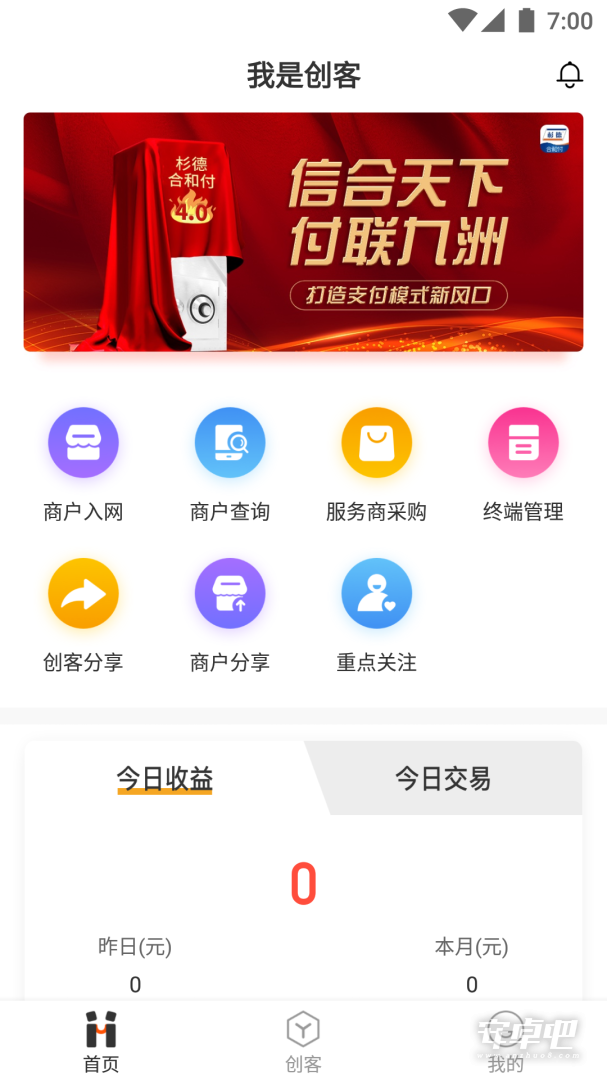Open 创客分享 sharing
Image resolution: width=607 pixels, height=1080 pixels.
point(83,616)
